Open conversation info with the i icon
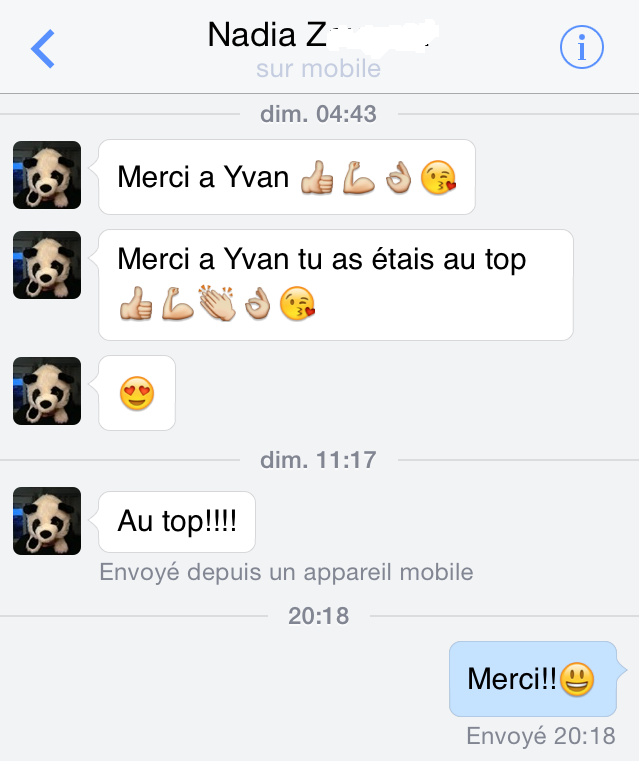The image size is (639, 761). pyautogui.click(x=581, y=47)
